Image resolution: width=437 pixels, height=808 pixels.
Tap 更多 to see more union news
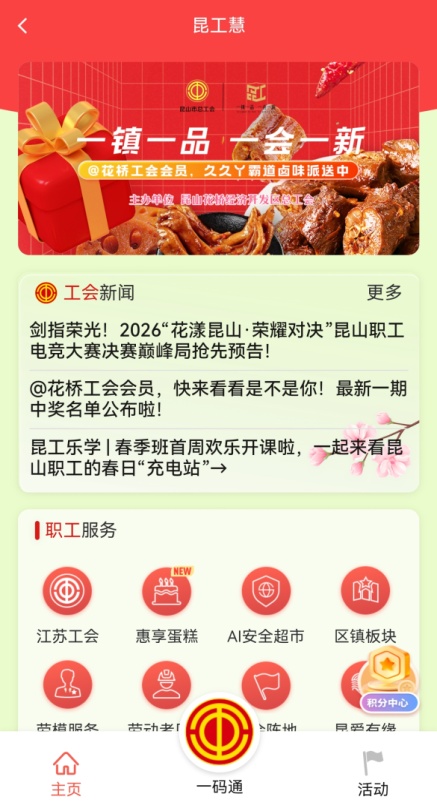pyautogui.click(x=384, y=292)
